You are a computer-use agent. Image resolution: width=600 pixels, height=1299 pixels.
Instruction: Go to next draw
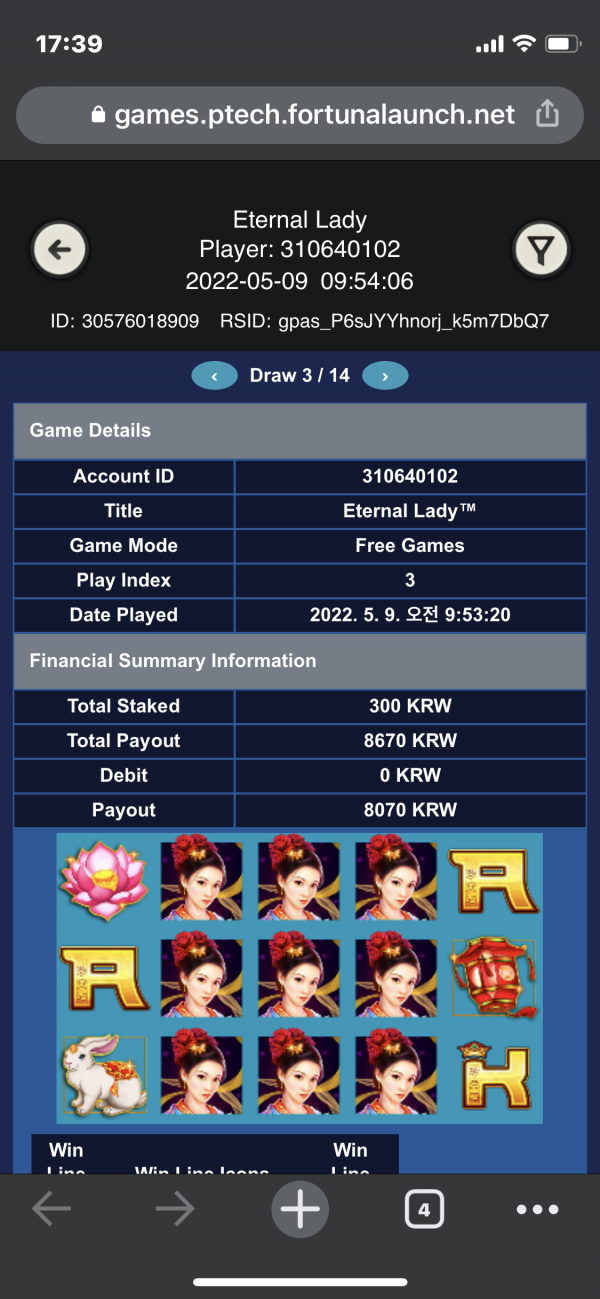point(385,376)
